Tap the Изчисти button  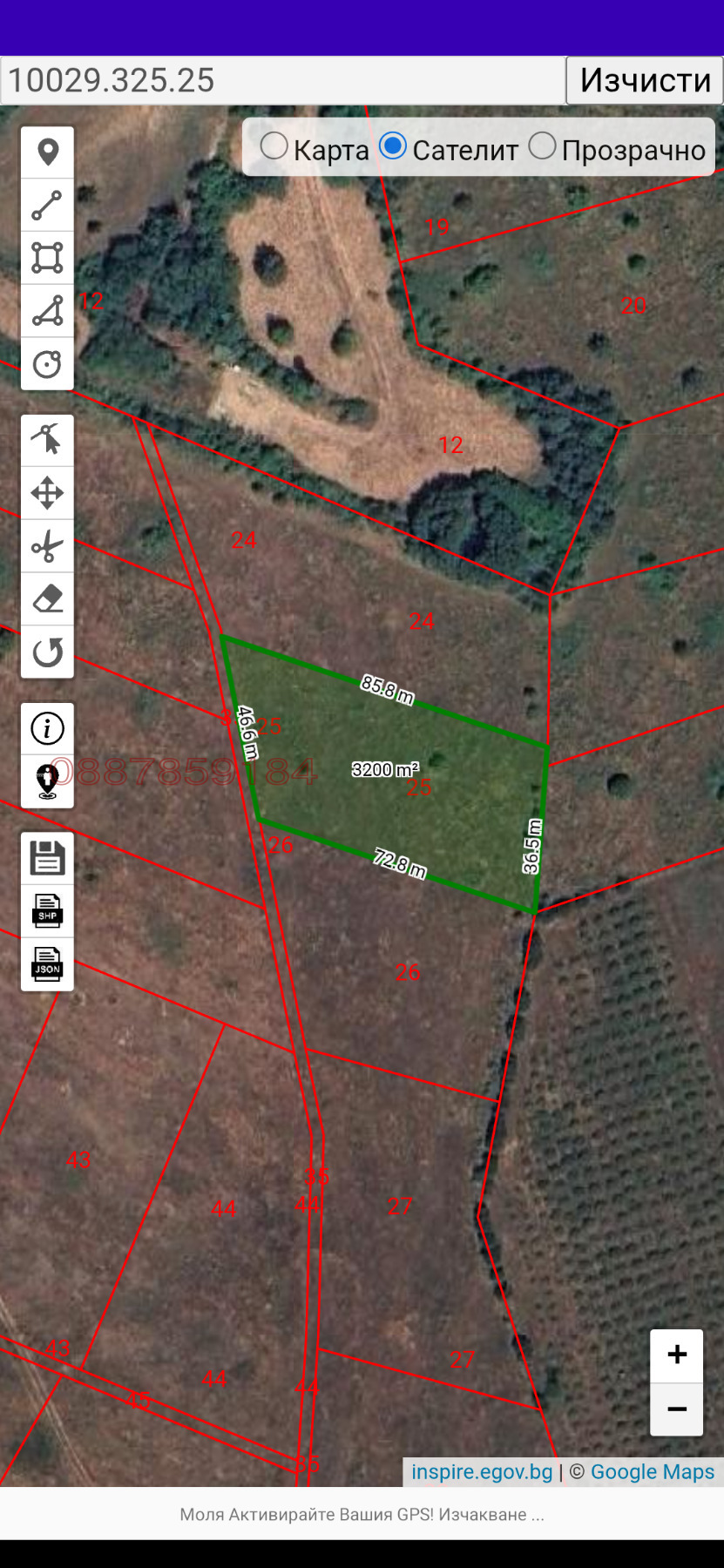(x=645, y=80)
